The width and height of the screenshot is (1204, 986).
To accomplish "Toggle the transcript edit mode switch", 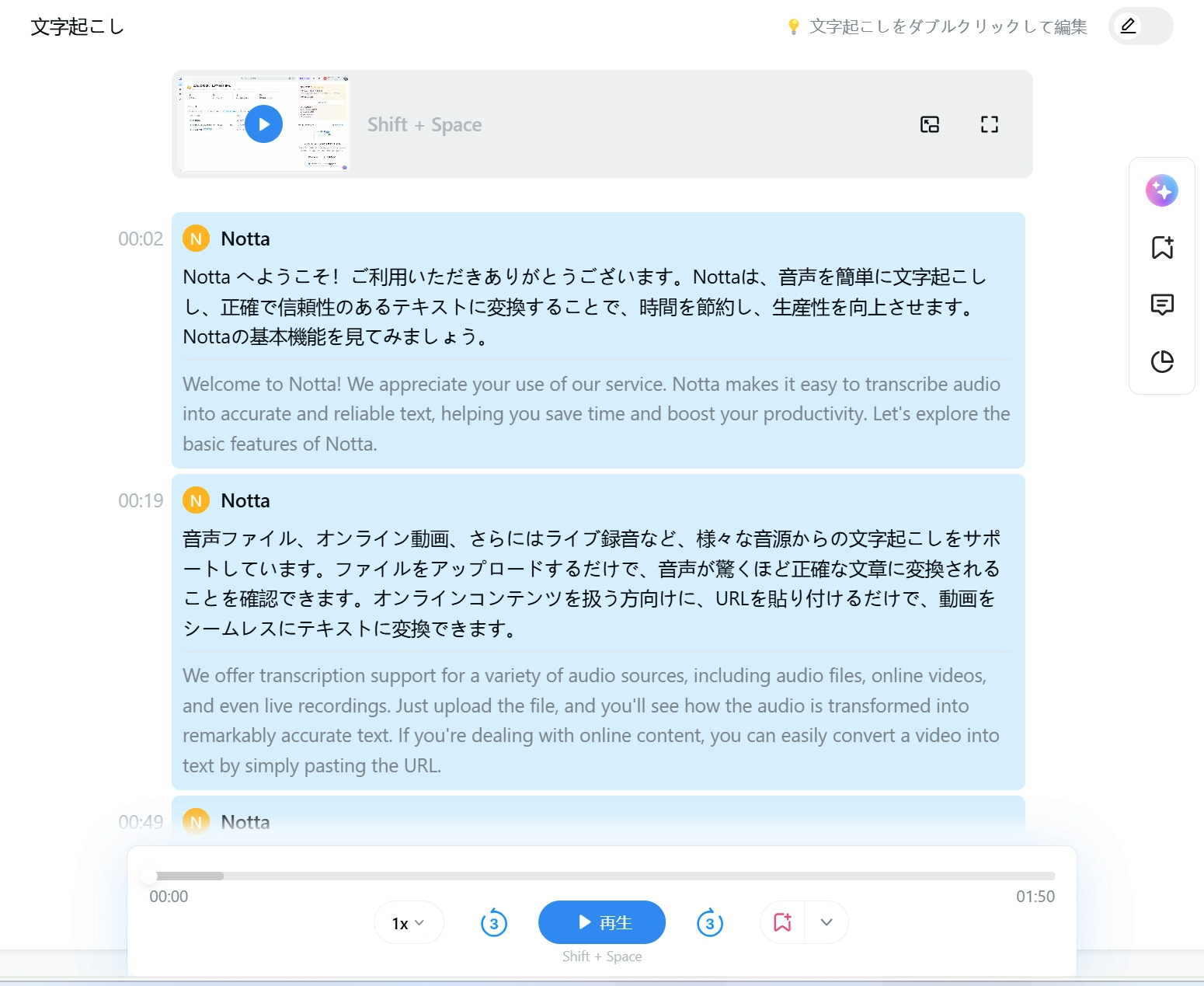I will [1140, 26].
